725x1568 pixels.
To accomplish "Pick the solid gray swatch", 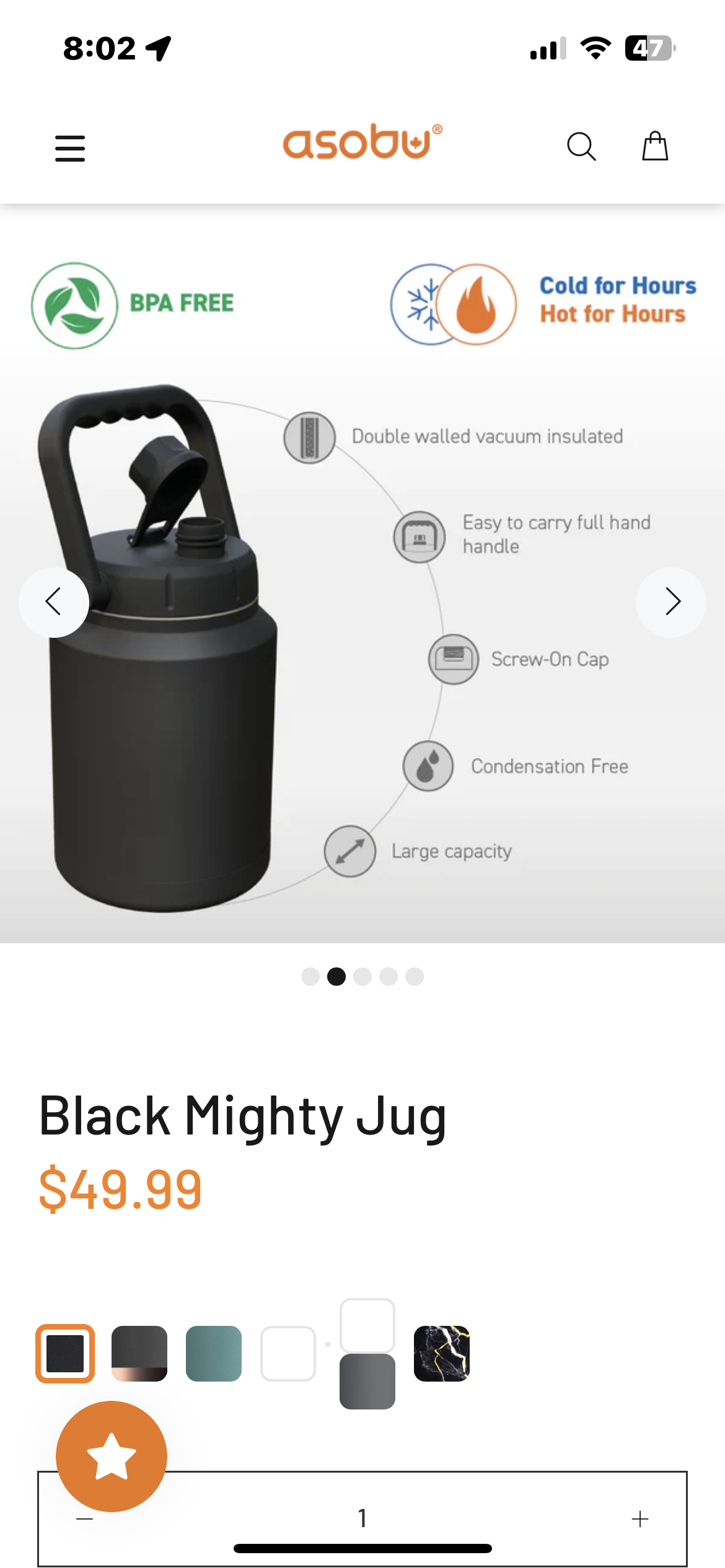I will pyautogui.click(x=367, y=1381).
